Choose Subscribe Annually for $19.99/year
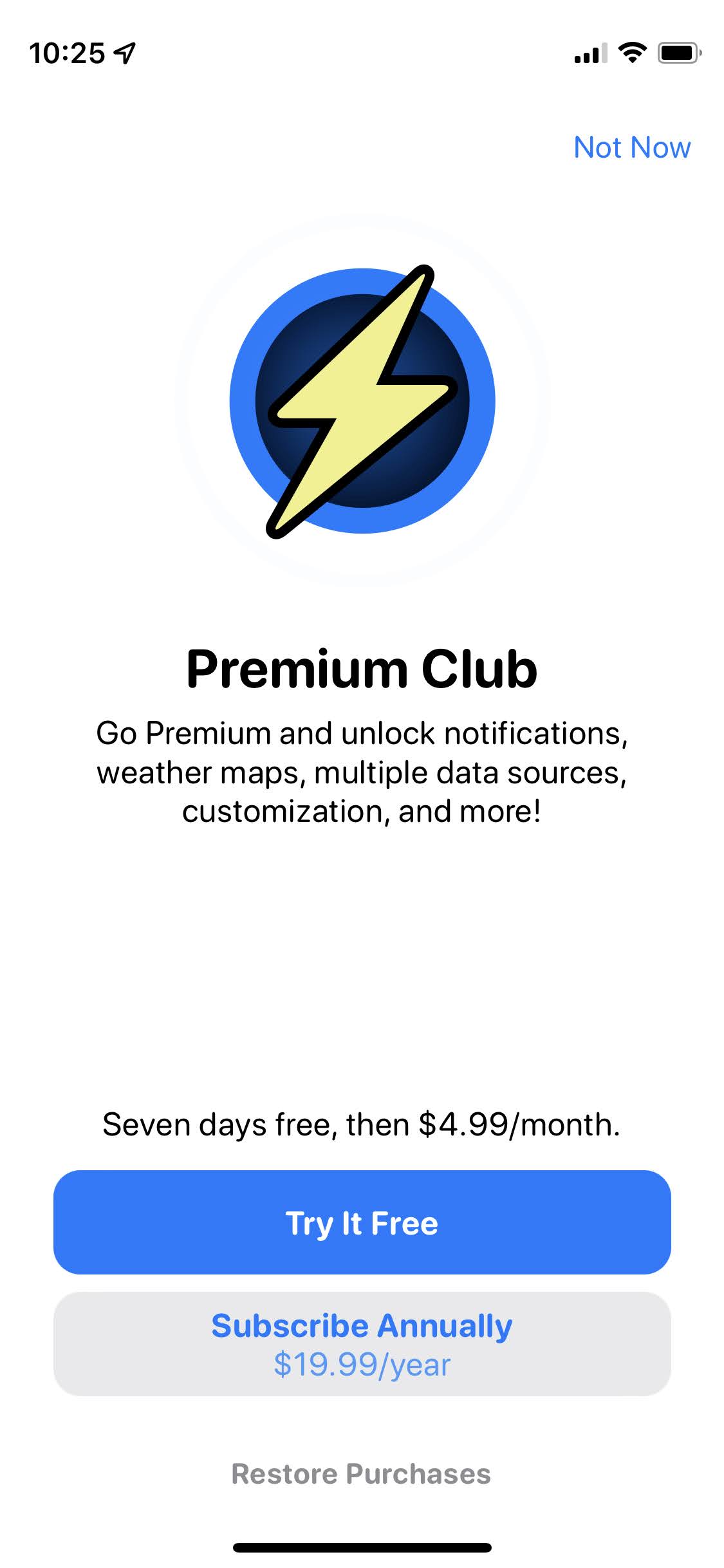This screenshot has width=724, height=1568. click(362, 1344)
